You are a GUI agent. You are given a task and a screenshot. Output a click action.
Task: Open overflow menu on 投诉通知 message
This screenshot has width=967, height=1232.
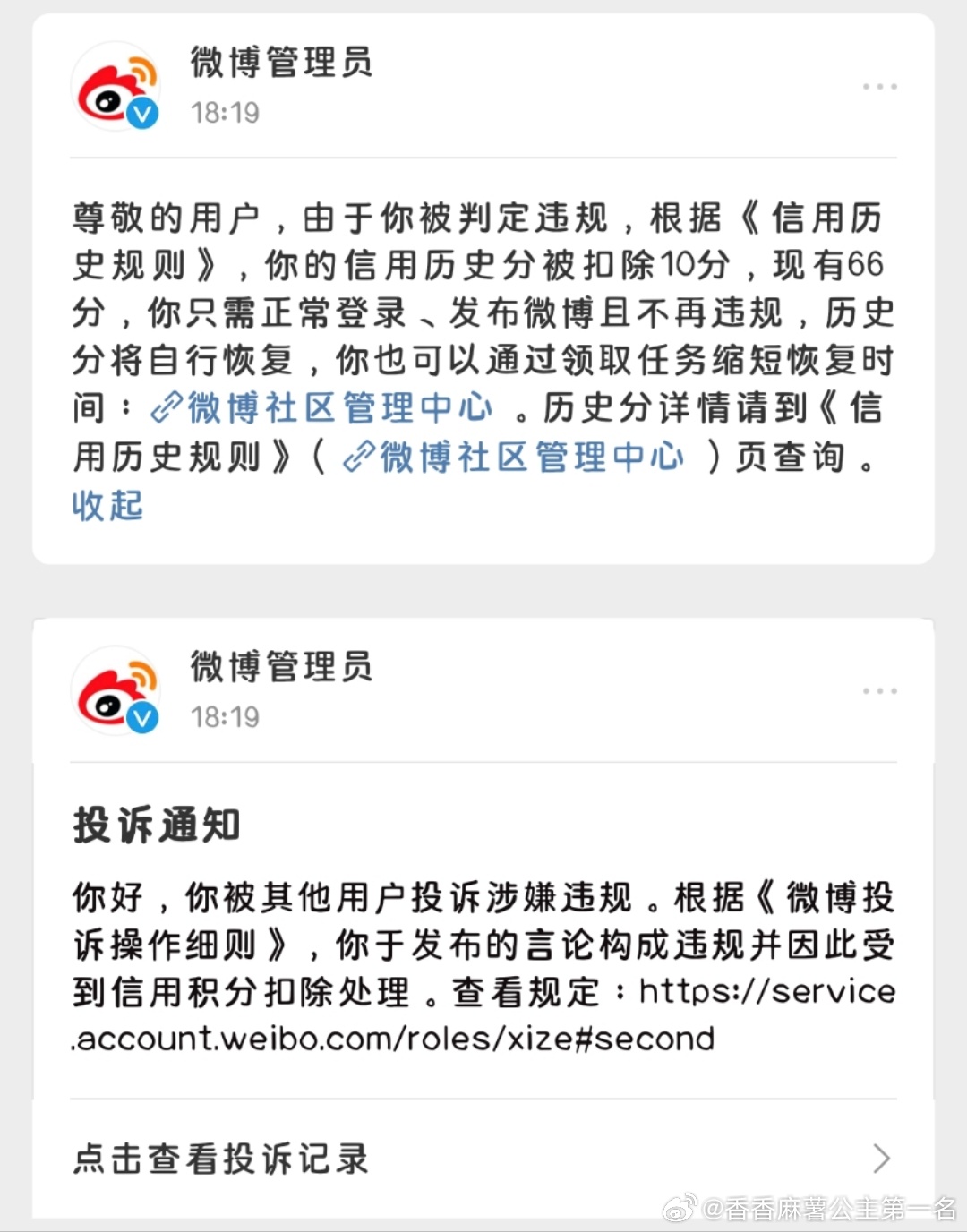[879, 691]
